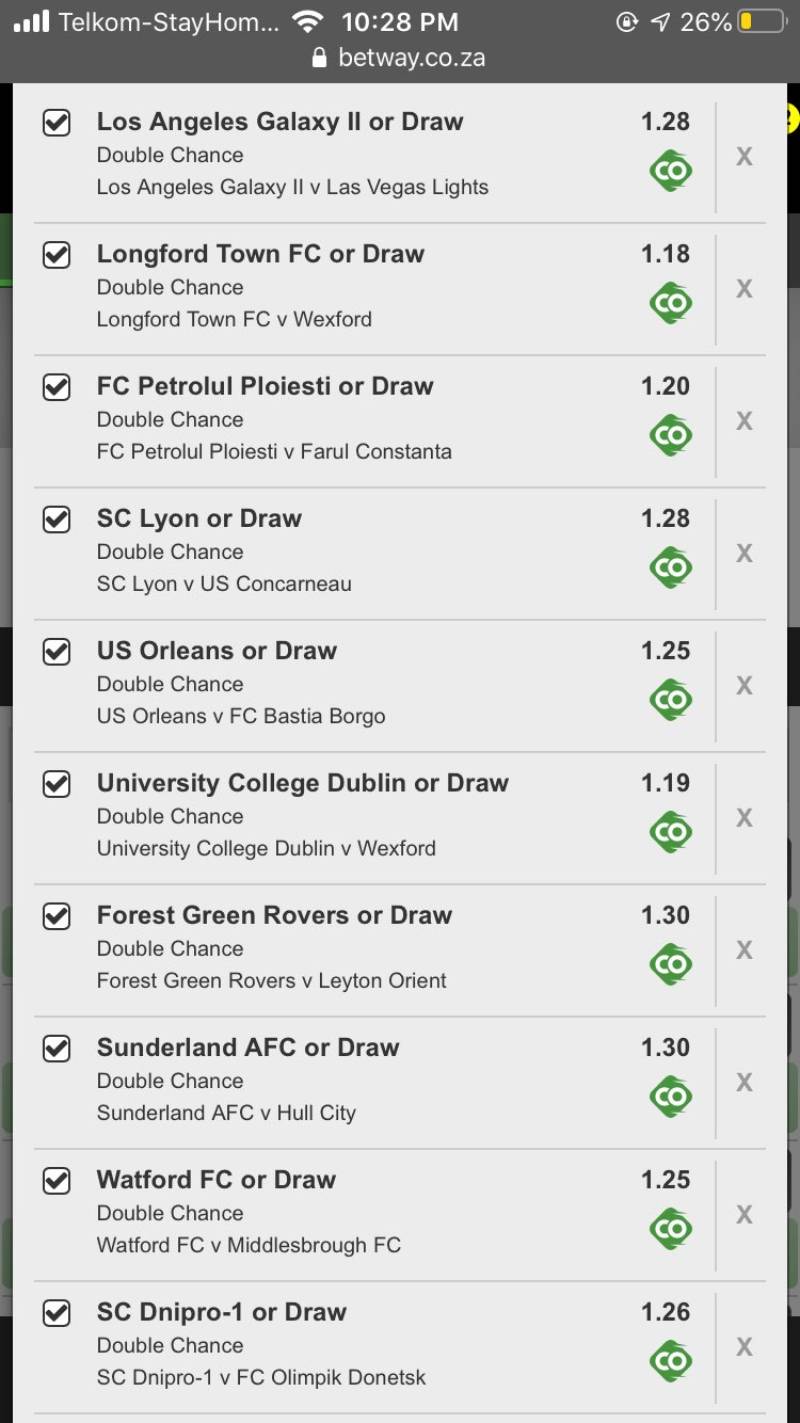Image resolution: width=800 pixels, height=1423 pixels.
Task: Tap cash out icon for Sunderland AFC
Action: pos(671,1097)
